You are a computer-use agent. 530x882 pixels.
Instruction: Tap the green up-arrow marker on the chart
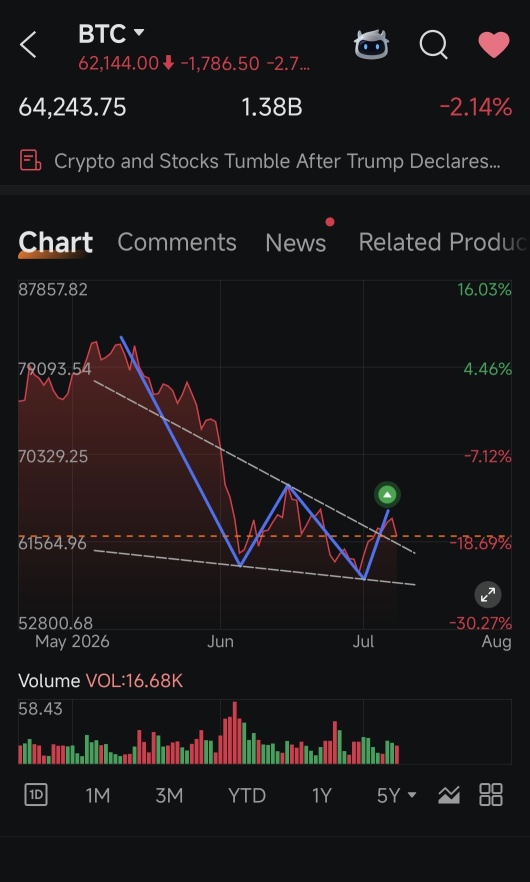387,495
